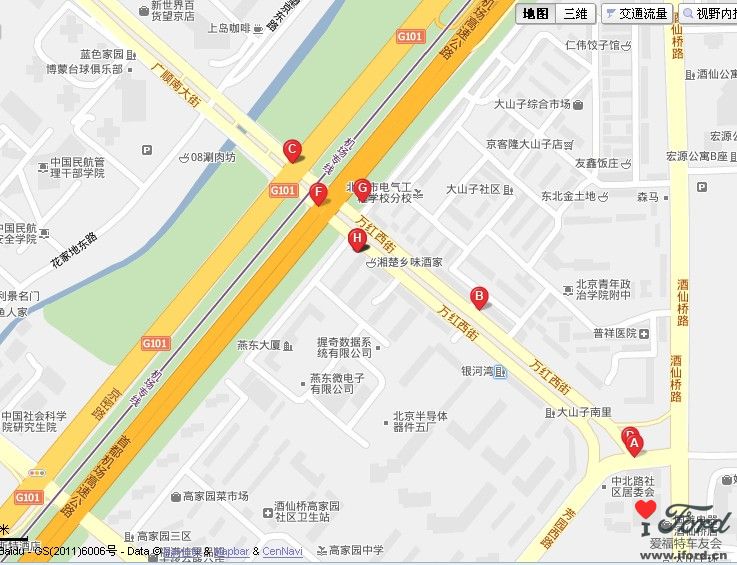737x565 pixels.
Task: Select map marker H
Action: (356, 238)
